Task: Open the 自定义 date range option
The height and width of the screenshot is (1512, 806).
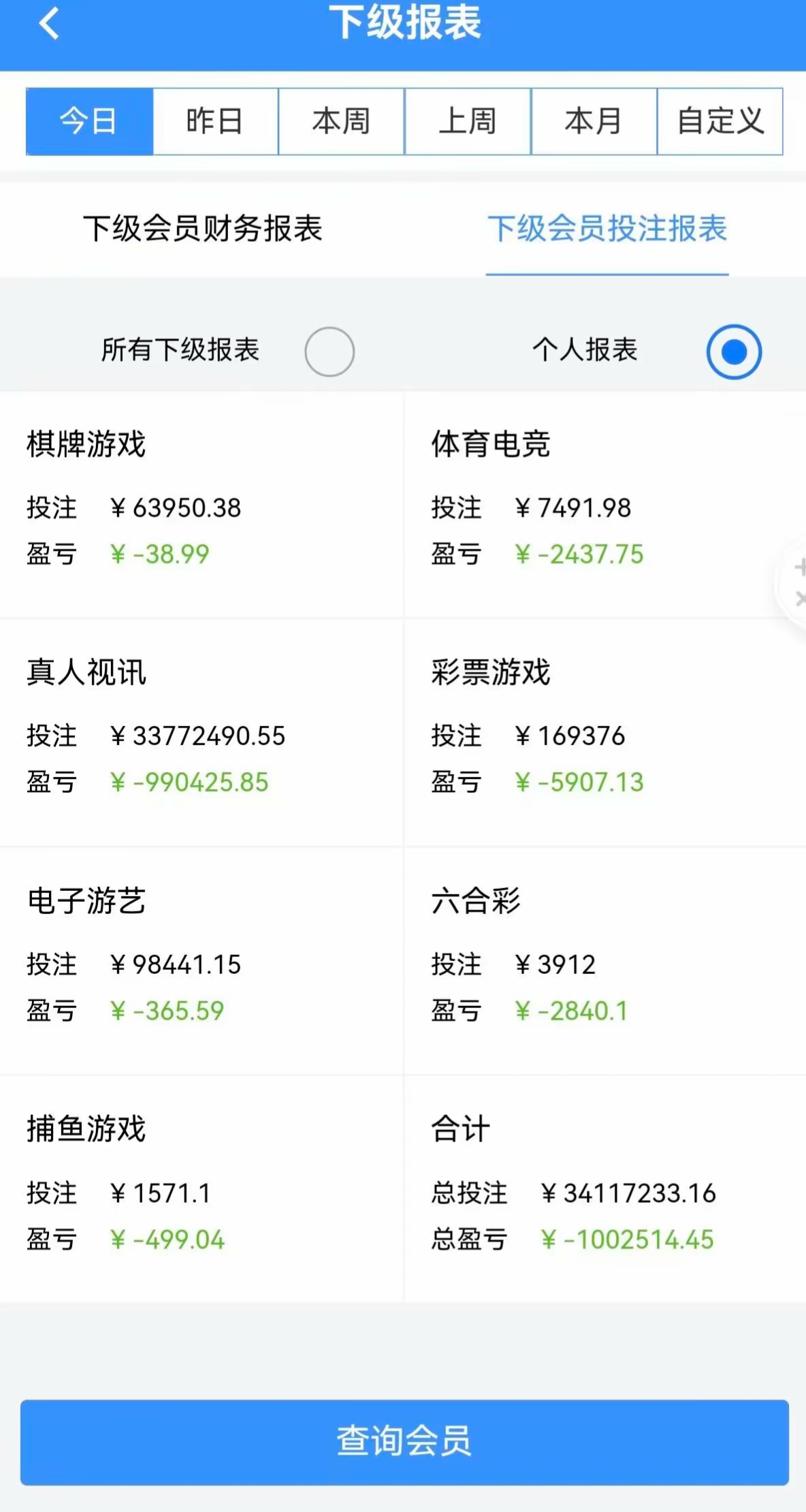Action: 720,121
